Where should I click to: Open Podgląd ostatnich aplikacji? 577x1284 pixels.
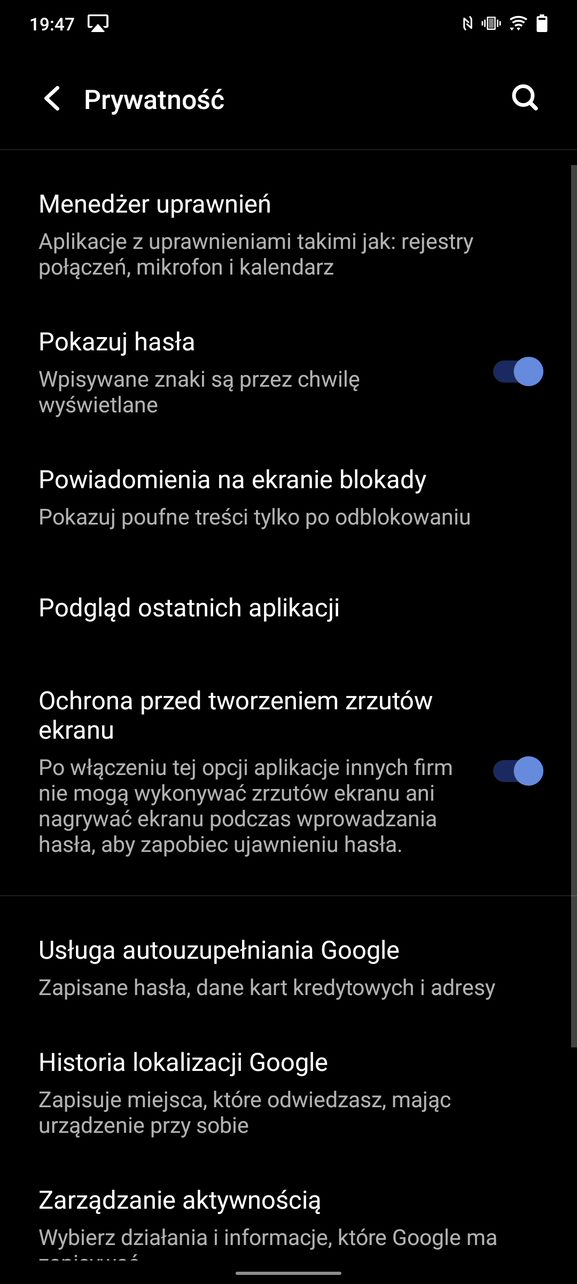[x=288, y=608]
